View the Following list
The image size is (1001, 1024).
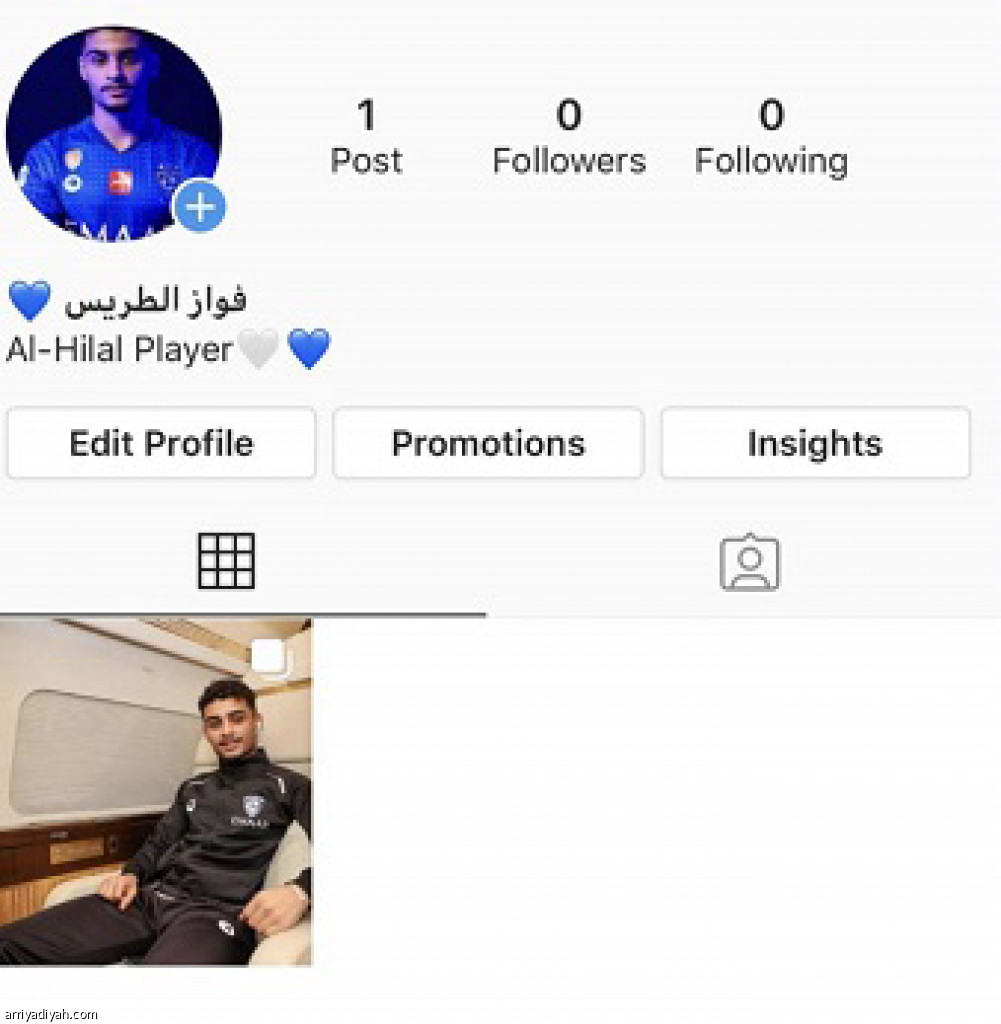tap(771, 138)
